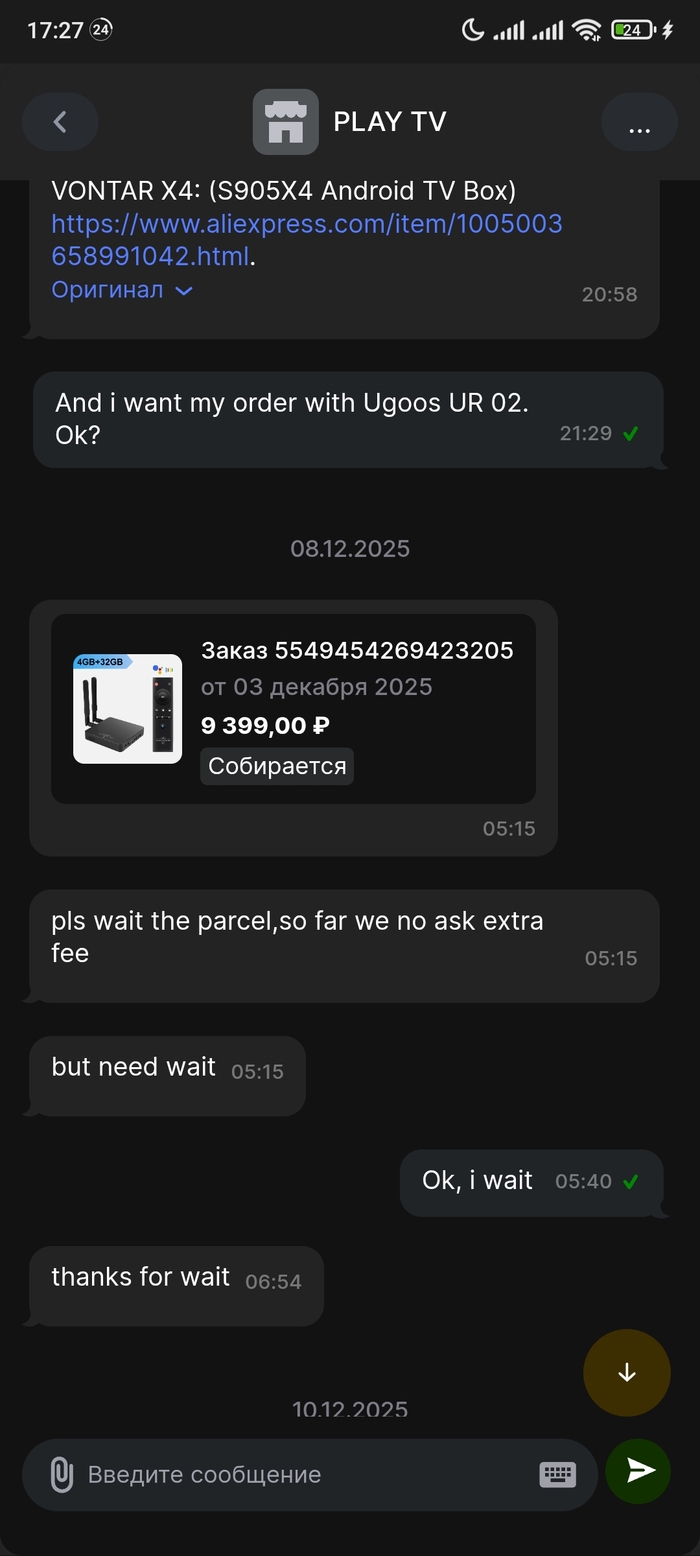Tap the keyboard icon in message field
This screenshot has width=700, height=1556.
pos(558,1474)
